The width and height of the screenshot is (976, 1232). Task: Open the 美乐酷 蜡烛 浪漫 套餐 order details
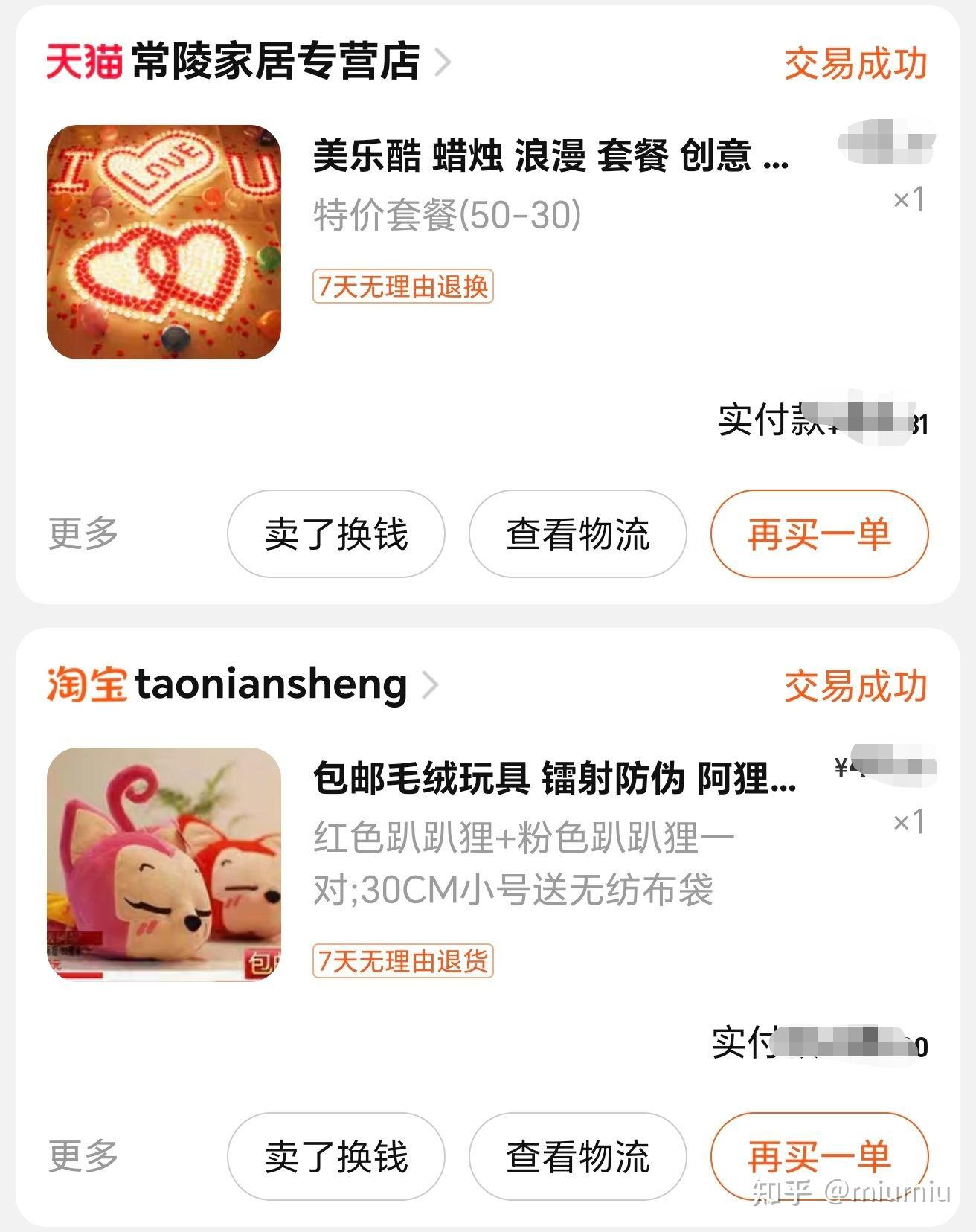[x=550, y=156]
